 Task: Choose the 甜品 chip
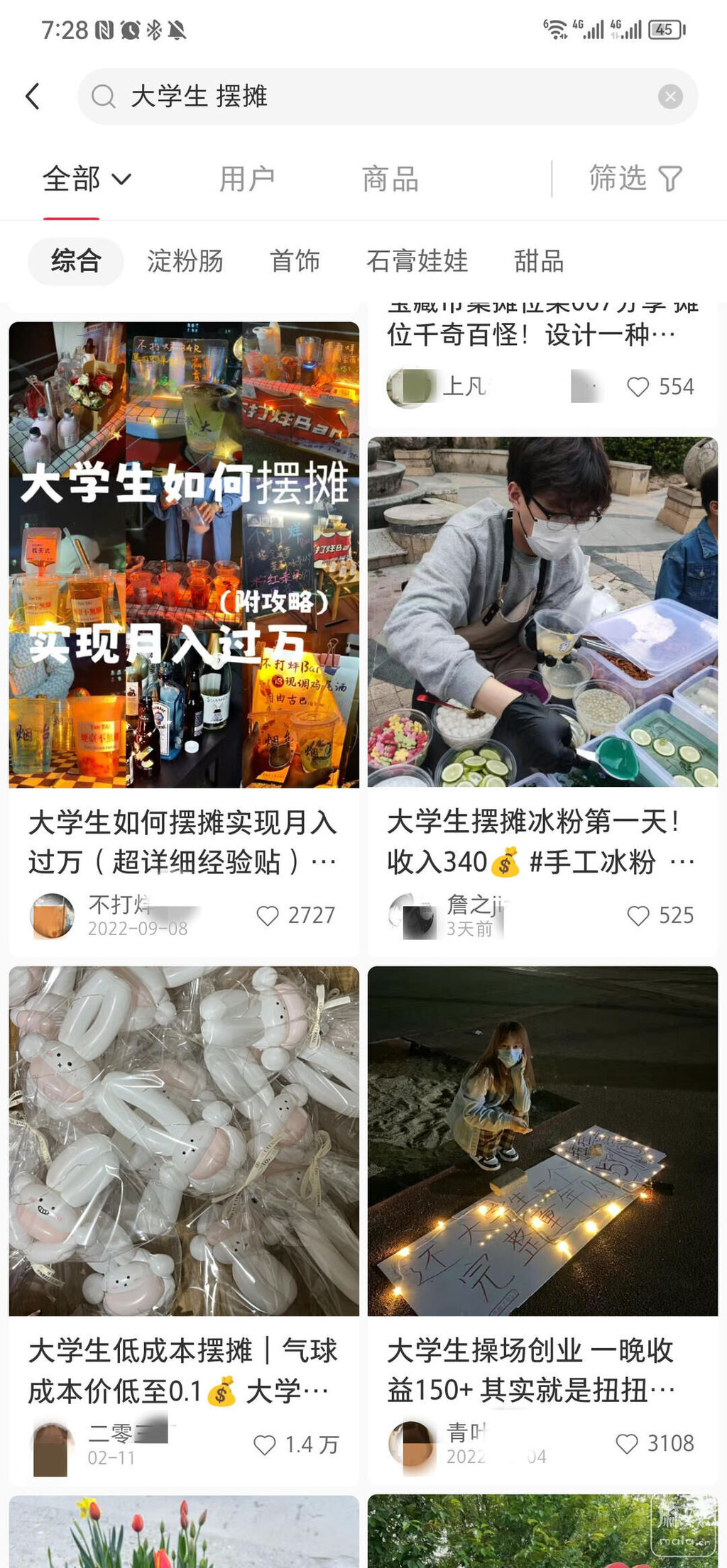(x=539, y=261)
